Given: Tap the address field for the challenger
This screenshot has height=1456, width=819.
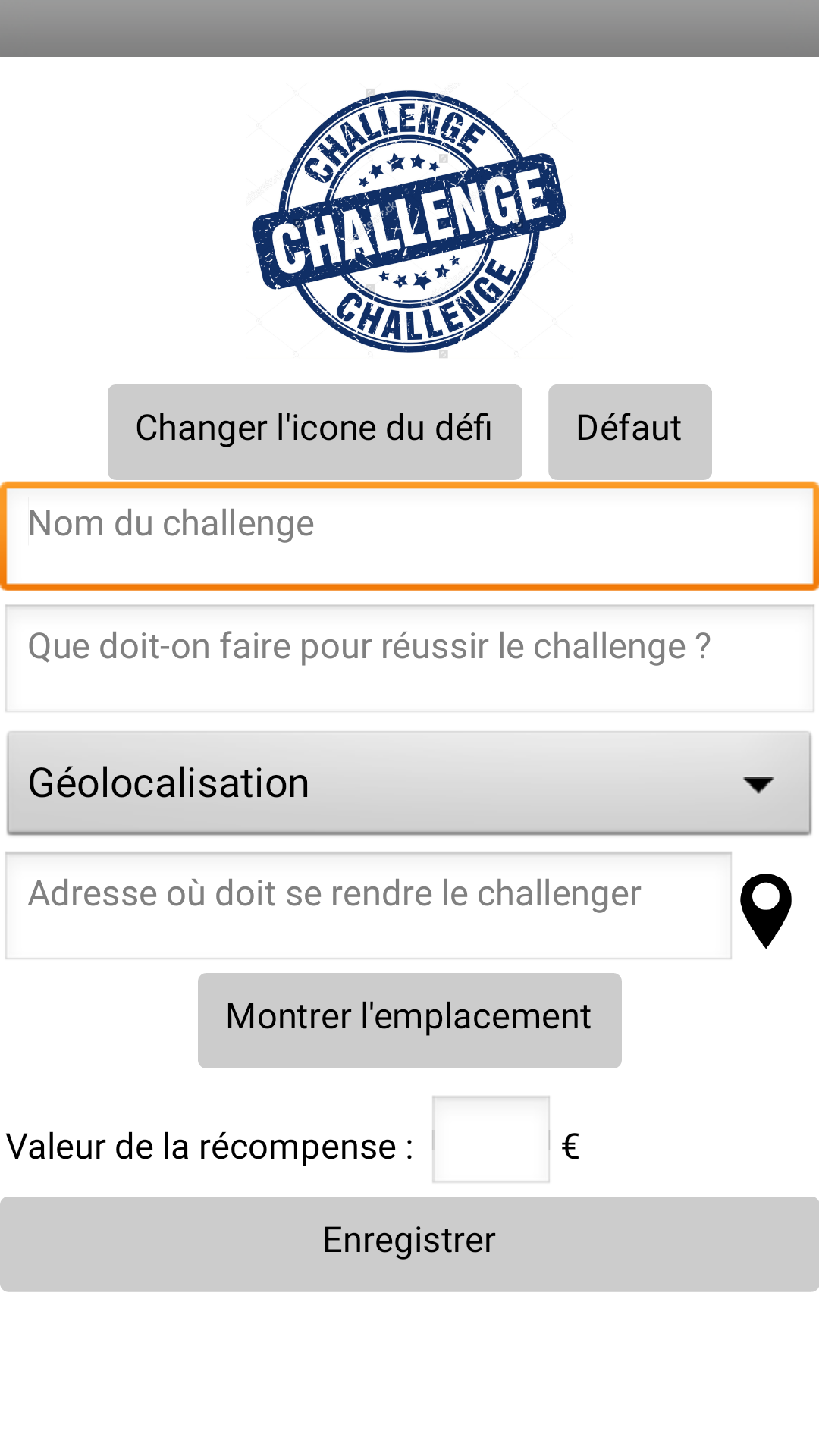Looking at the screenshot, I should click(369, 905).
